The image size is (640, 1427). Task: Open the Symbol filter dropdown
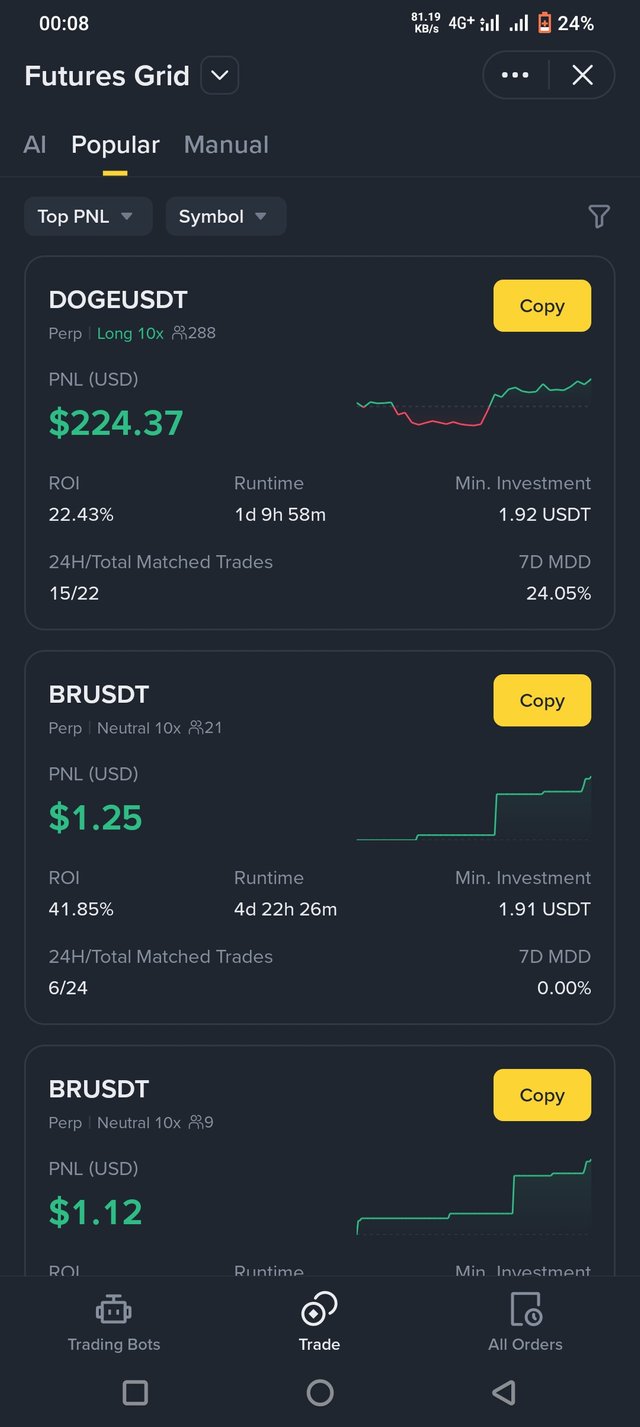tap(226, 216)
